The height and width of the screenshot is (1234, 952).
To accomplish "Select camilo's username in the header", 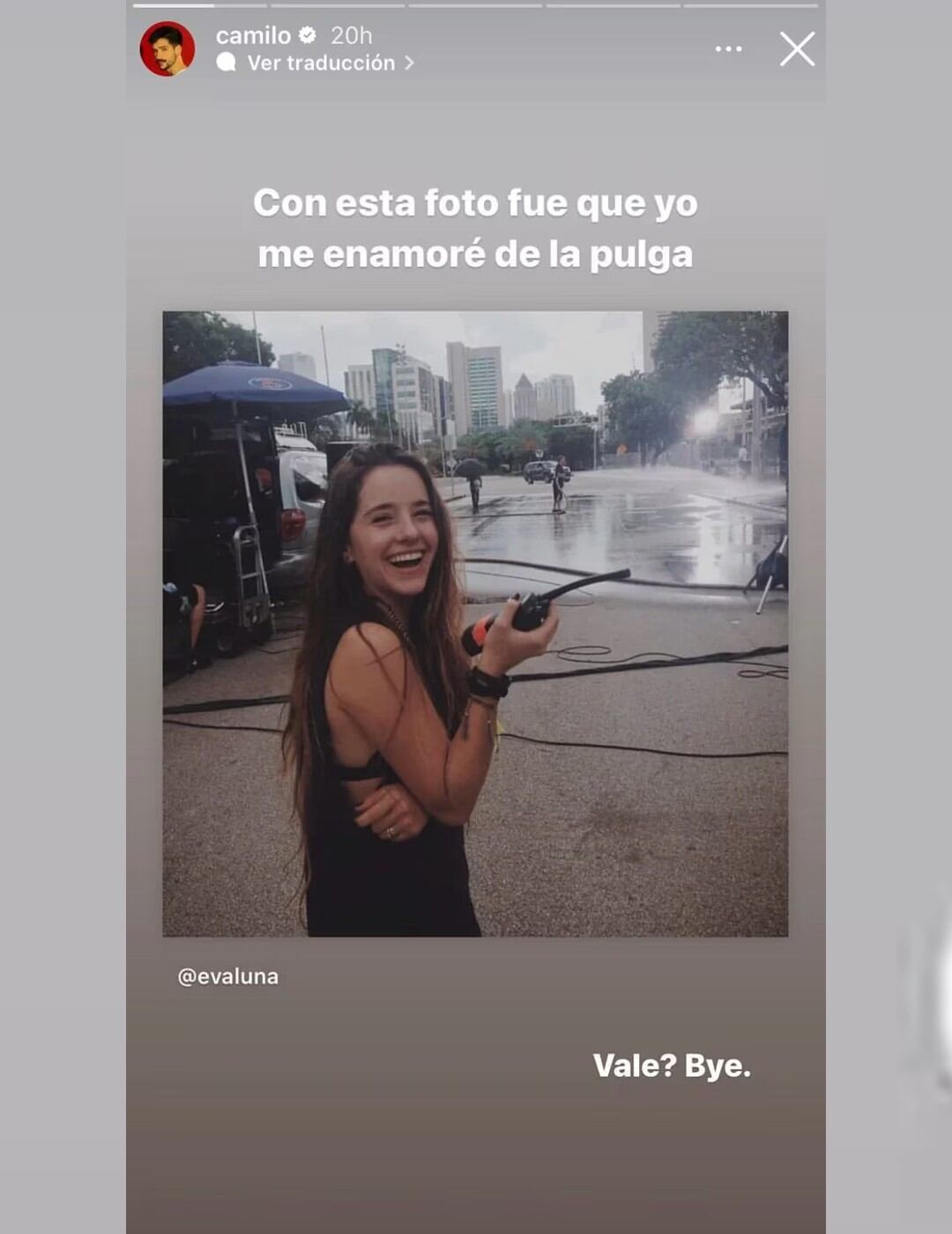I will (x=251, y=37).
